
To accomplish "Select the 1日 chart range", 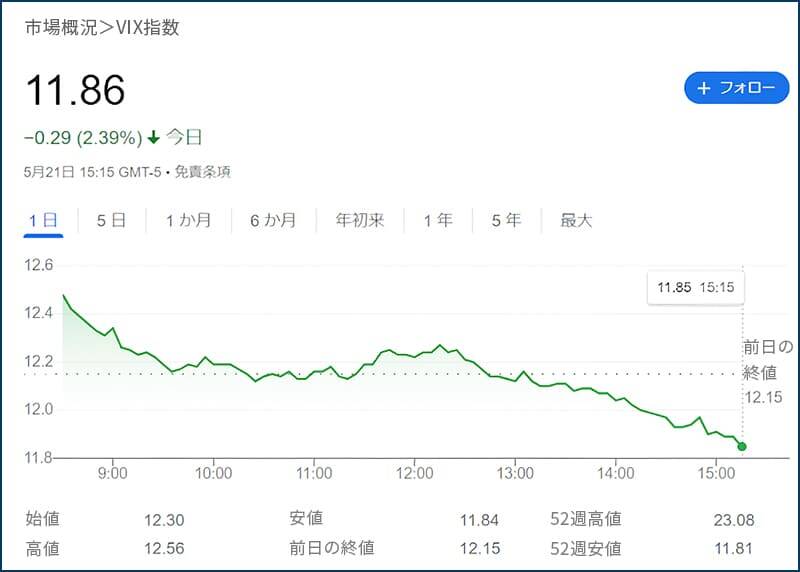I will [43, 220].
